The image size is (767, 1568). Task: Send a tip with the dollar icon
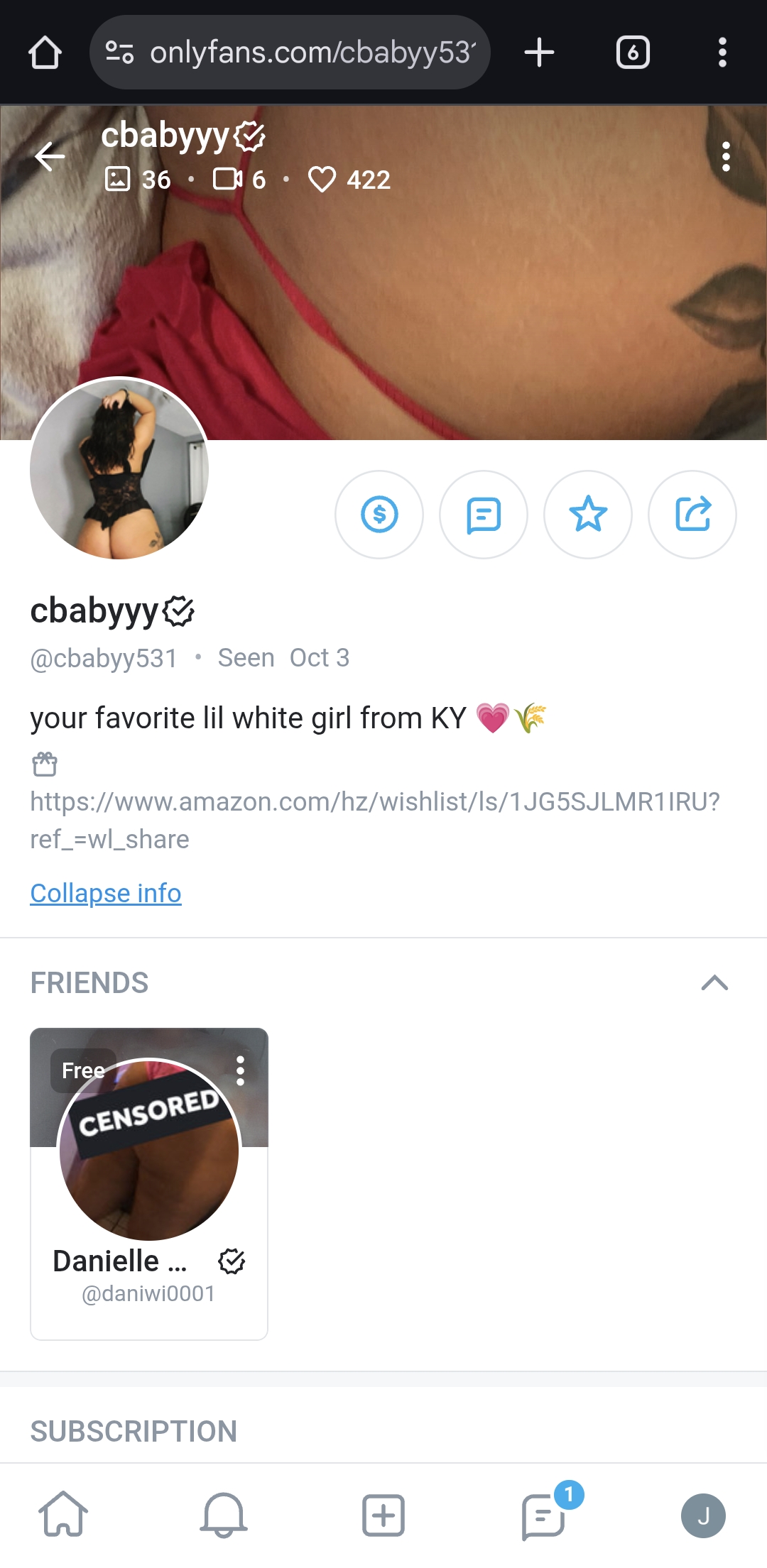coord(379,515)
